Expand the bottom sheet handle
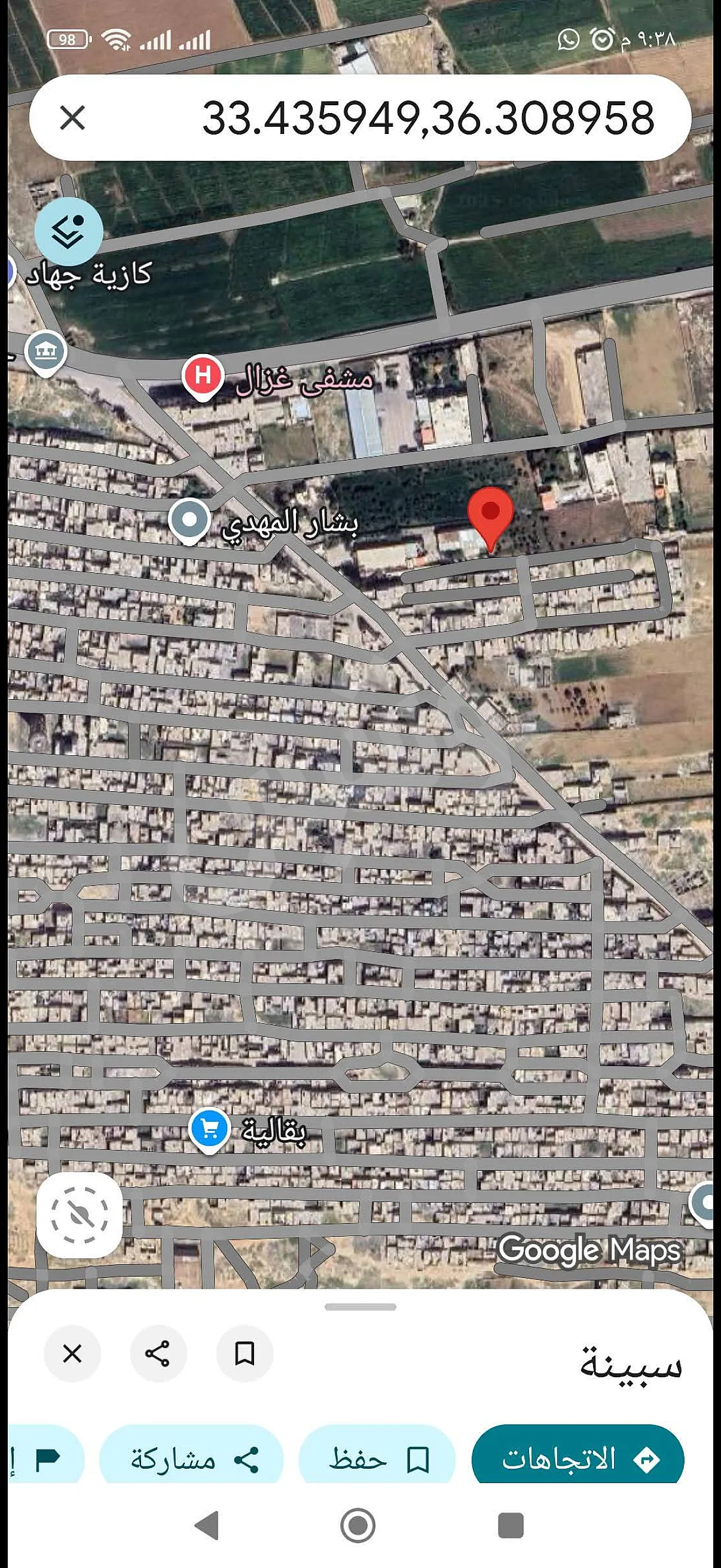This screenshot has height=1568, width=721. (x=360, y=1307)
